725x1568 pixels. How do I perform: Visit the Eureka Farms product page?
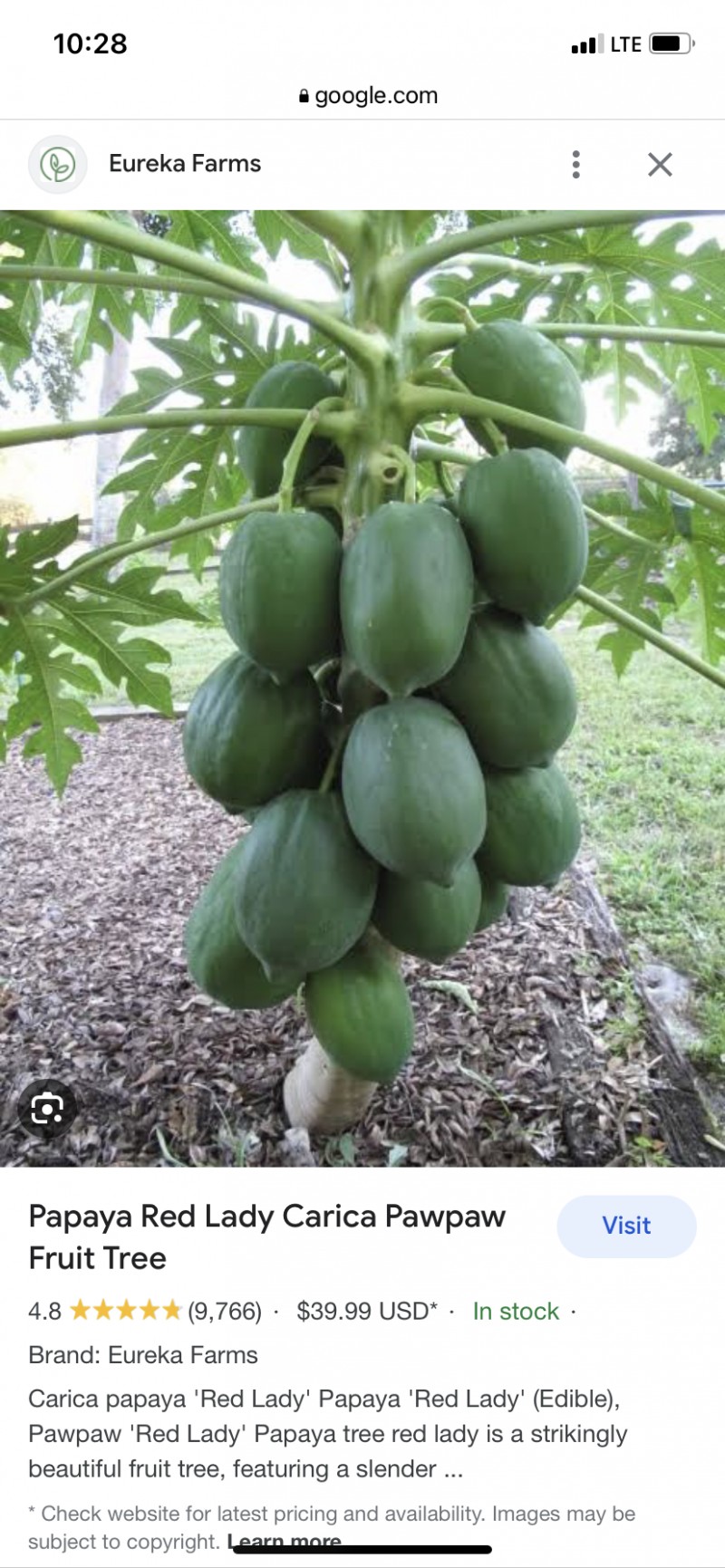pos(626,1226)
